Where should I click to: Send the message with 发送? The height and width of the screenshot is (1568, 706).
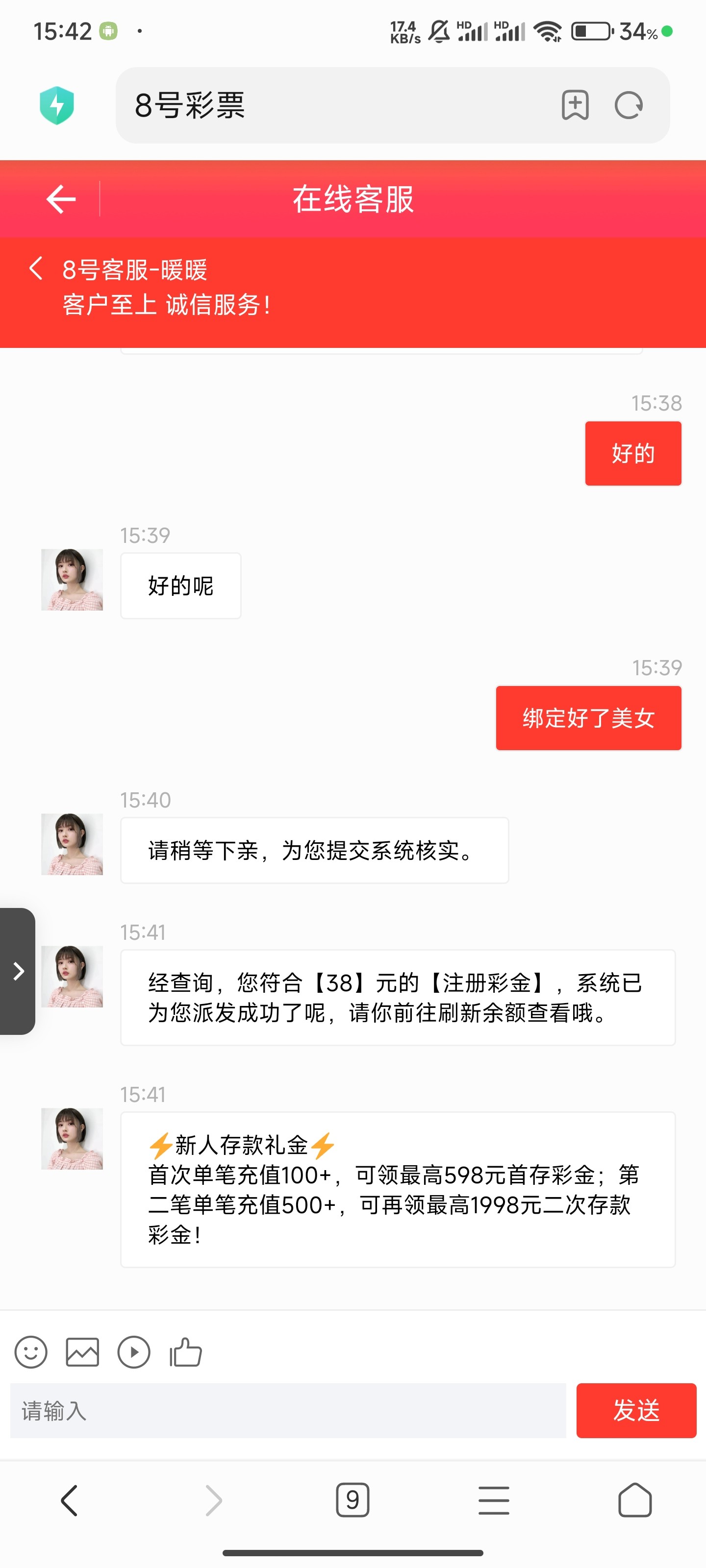point(636,1410)
